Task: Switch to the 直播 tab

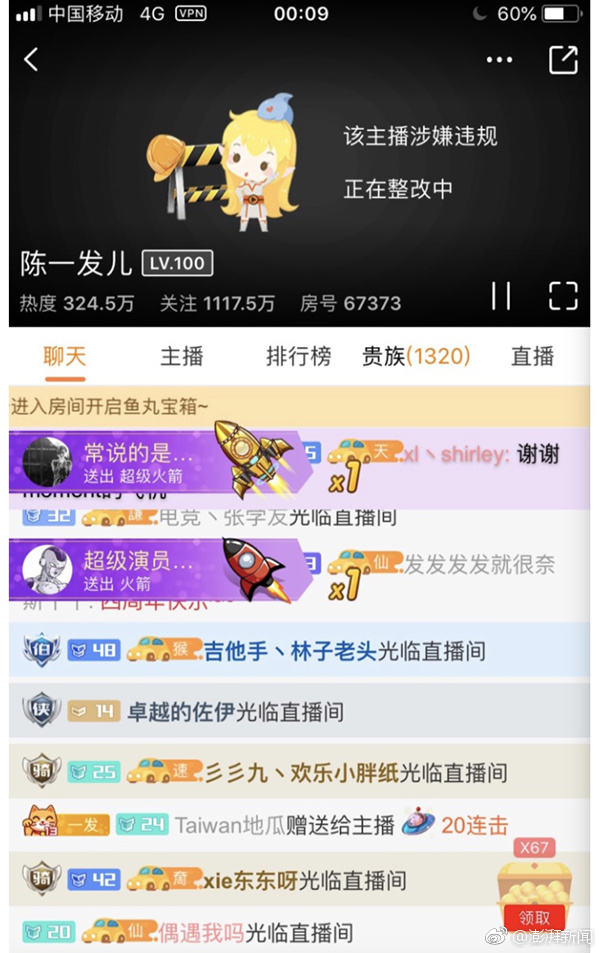Action: pos(532,356)
